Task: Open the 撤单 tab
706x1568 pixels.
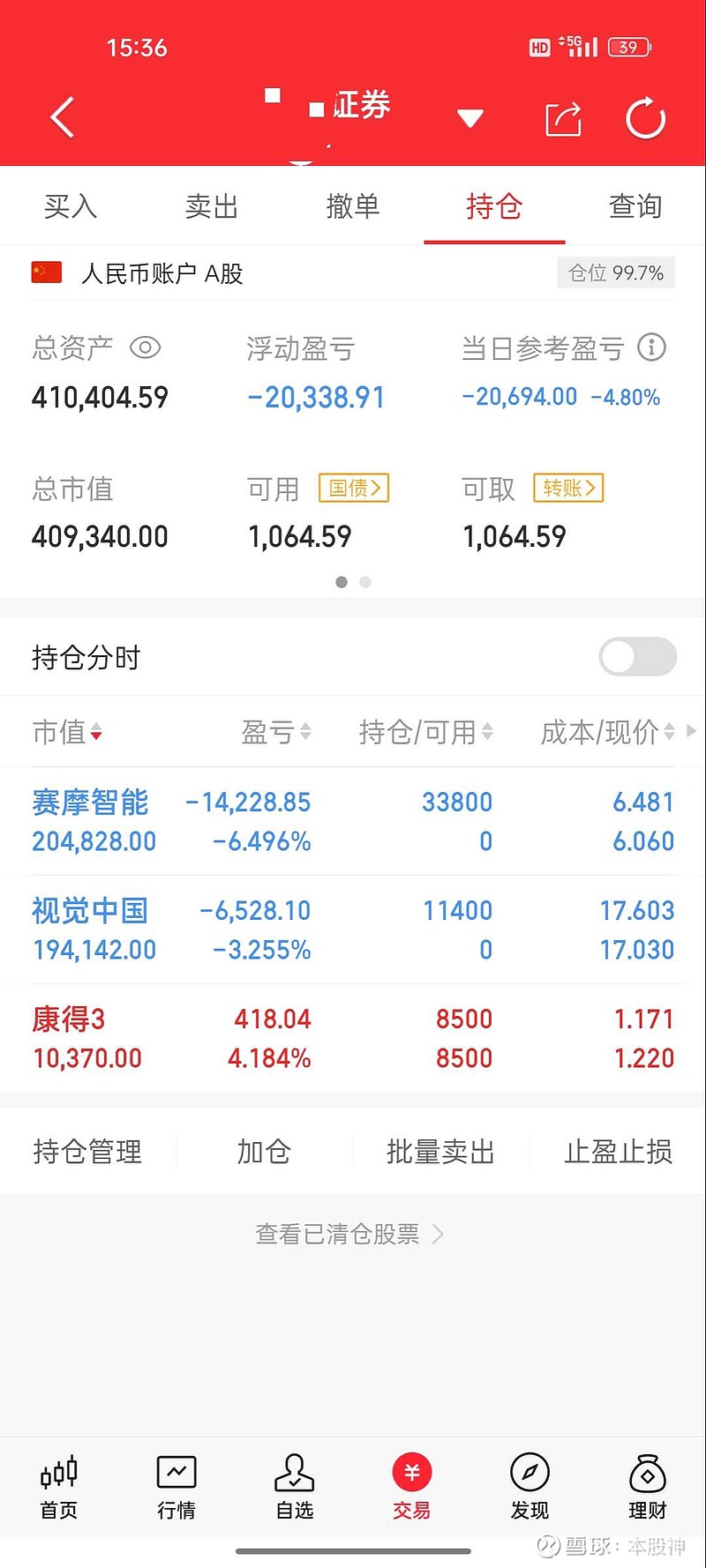Action: [x=353, y=206]
